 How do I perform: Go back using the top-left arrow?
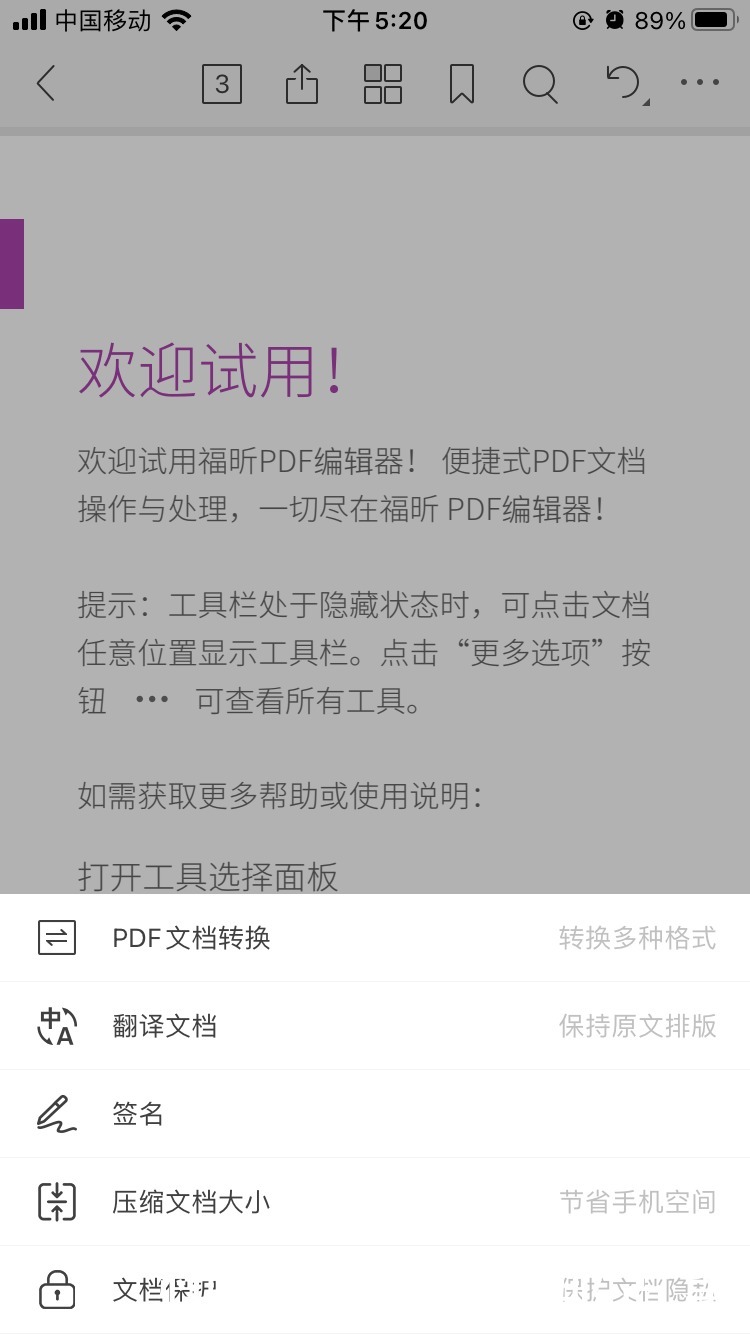pos(45,84)
